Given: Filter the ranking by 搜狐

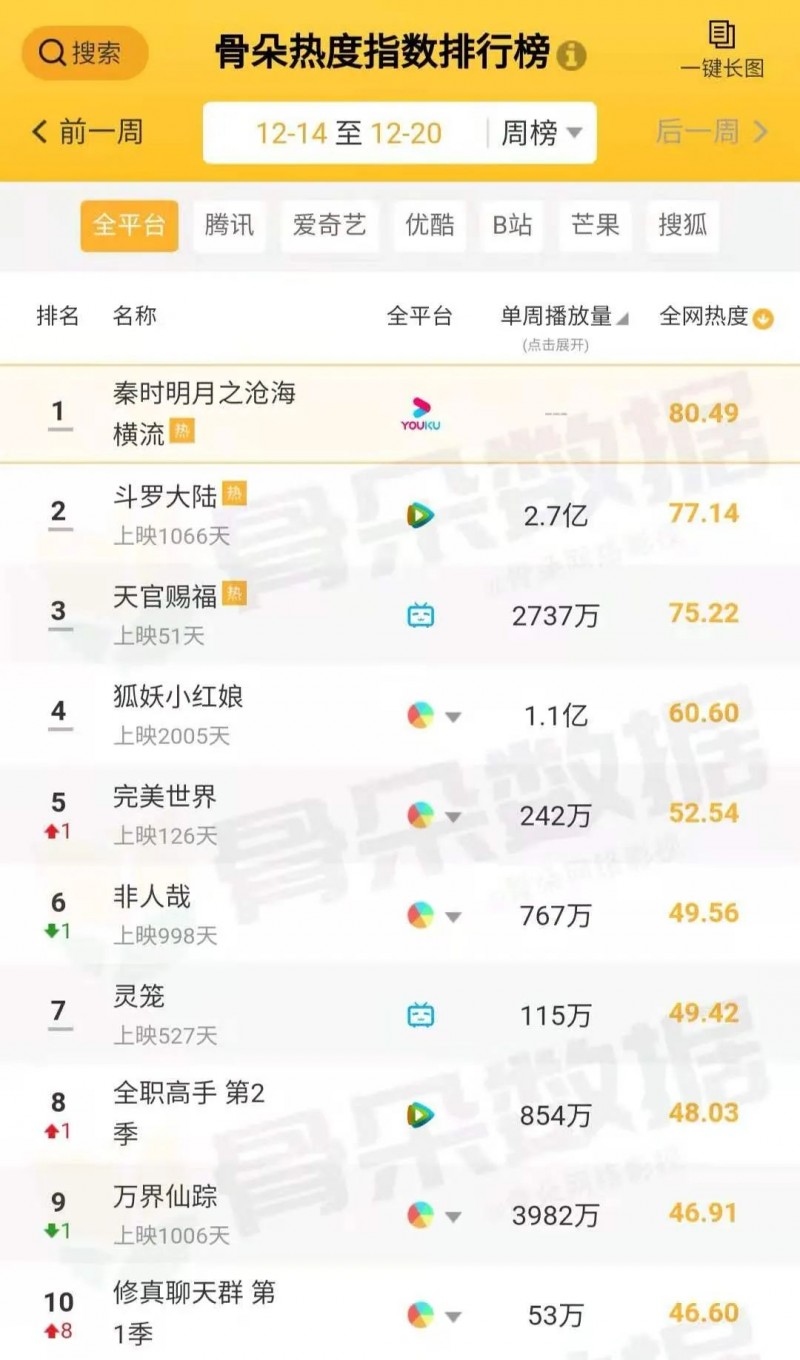Looking at the screenshot, I should [x=683, y=225].
